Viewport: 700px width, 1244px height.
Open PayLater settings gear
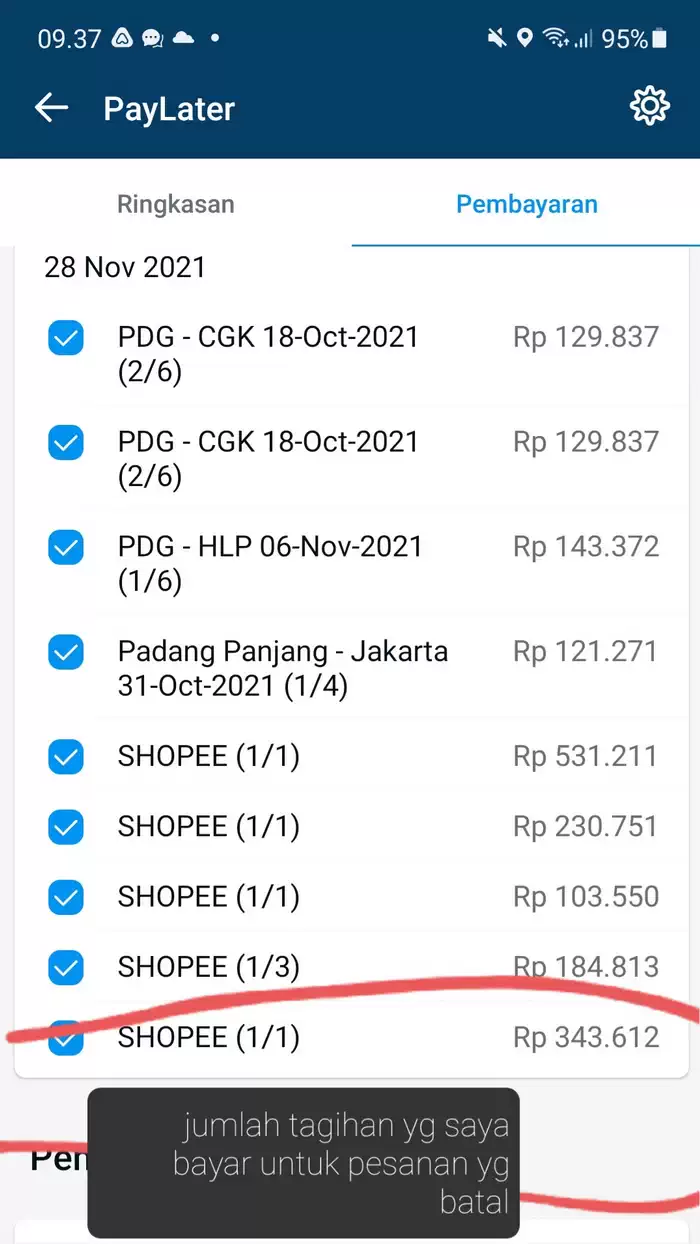coord(649,107)
